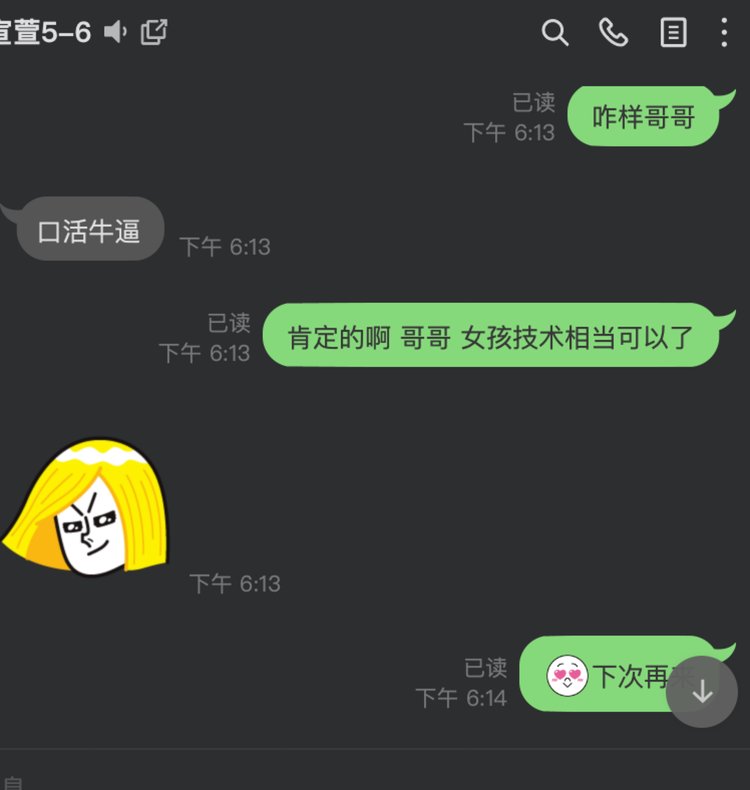Open the notes list icon
The image size is (750, 790).
pyautogui.click(x=674, y=33)
